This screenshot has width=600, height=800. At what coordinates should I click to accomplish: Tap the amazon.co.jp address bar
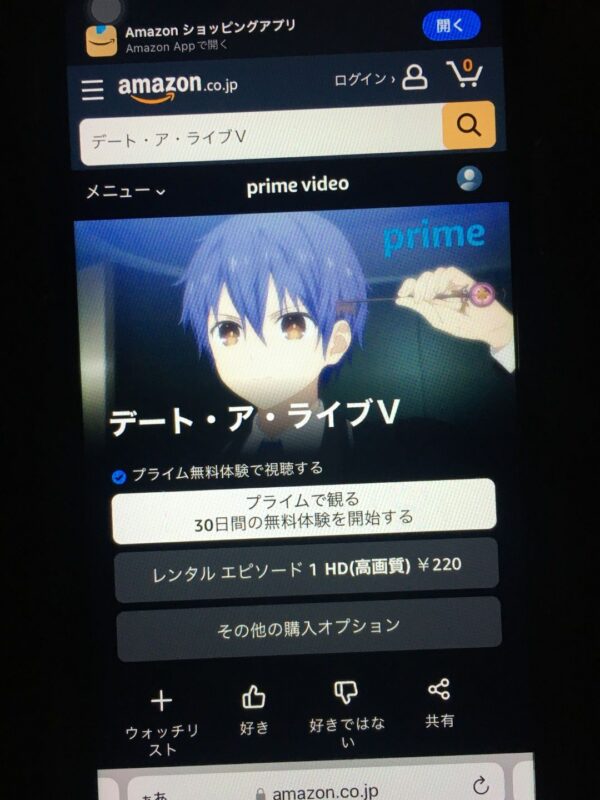320,790
